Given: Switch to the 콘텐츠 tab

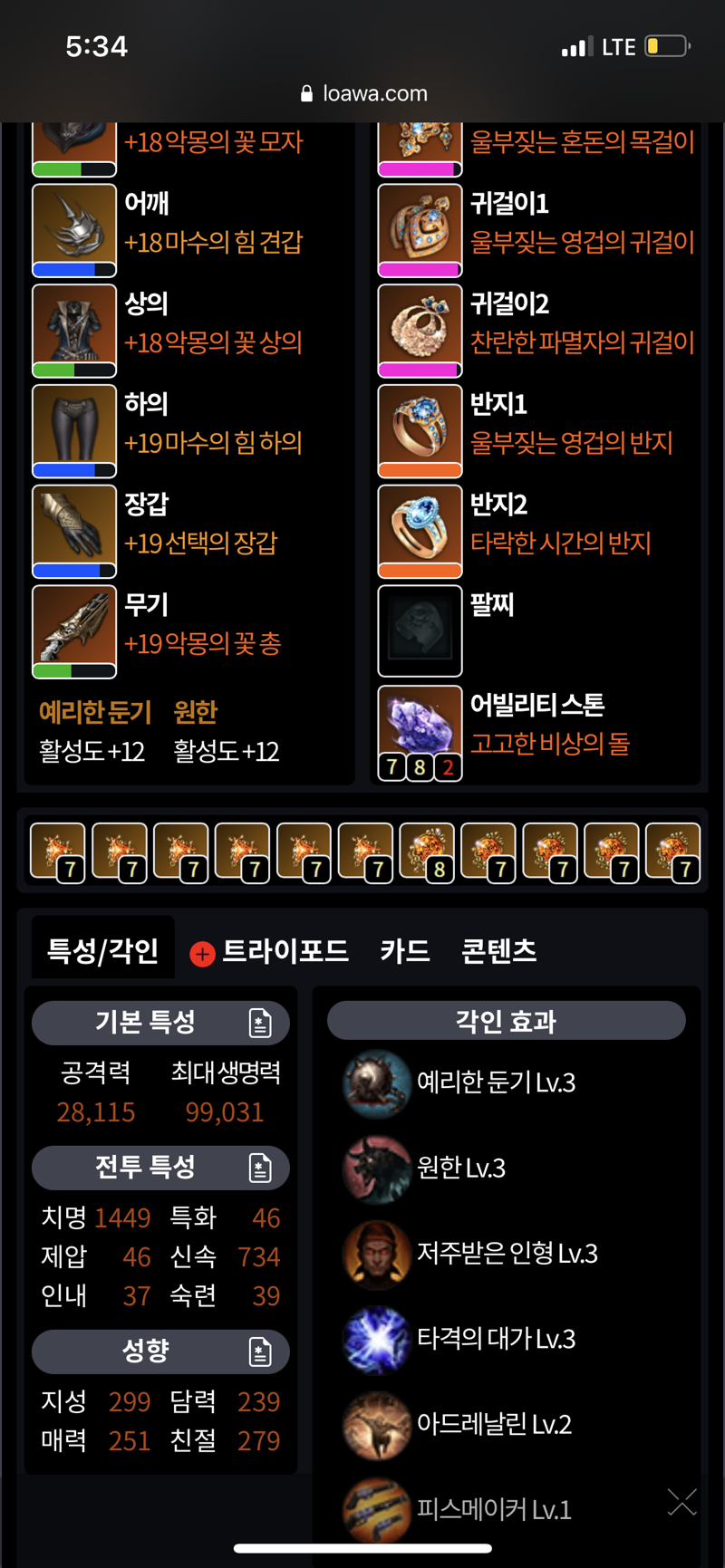Looking at the screenshot, I should click(498, 951).
